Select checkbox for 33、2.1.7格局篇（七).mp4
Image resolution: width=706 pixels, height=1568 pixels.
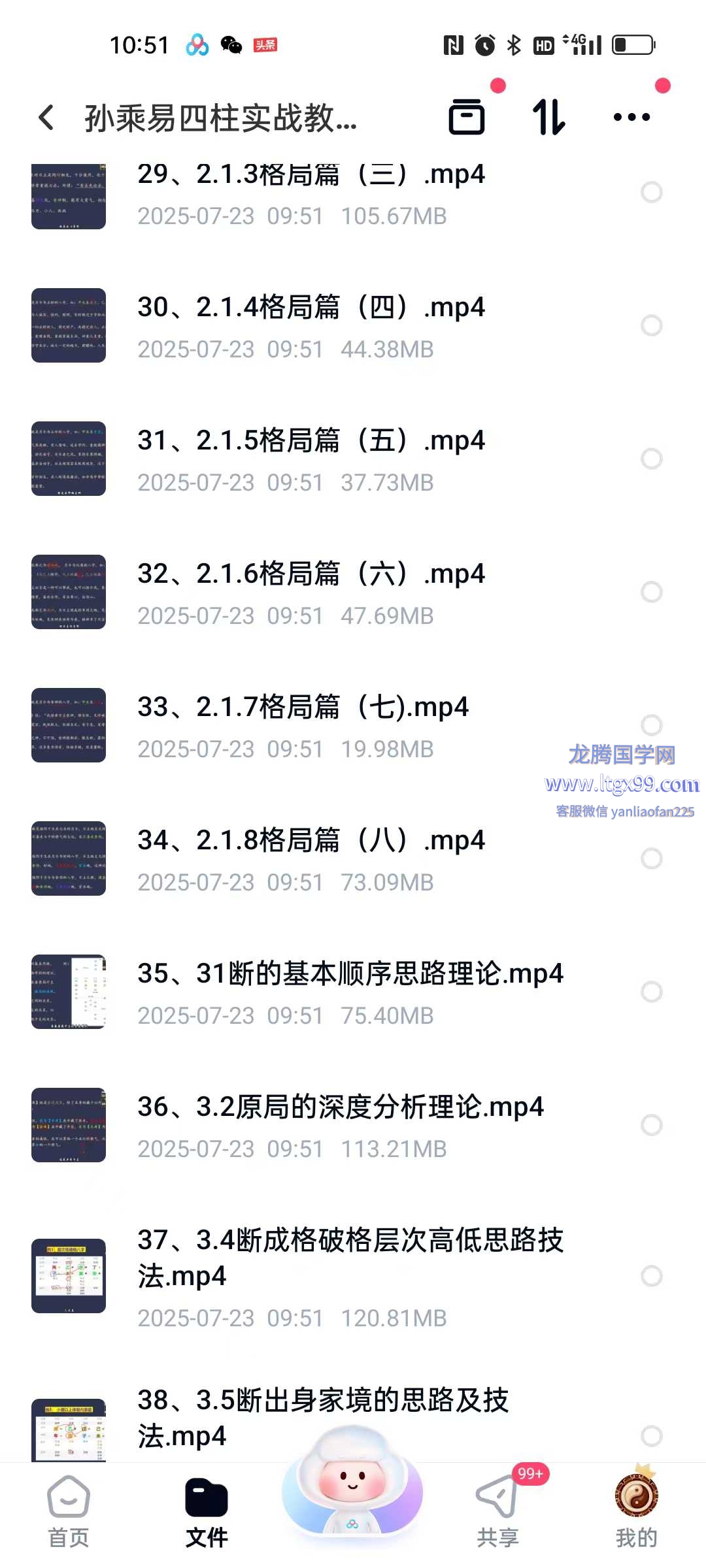(x=652, y=725)
